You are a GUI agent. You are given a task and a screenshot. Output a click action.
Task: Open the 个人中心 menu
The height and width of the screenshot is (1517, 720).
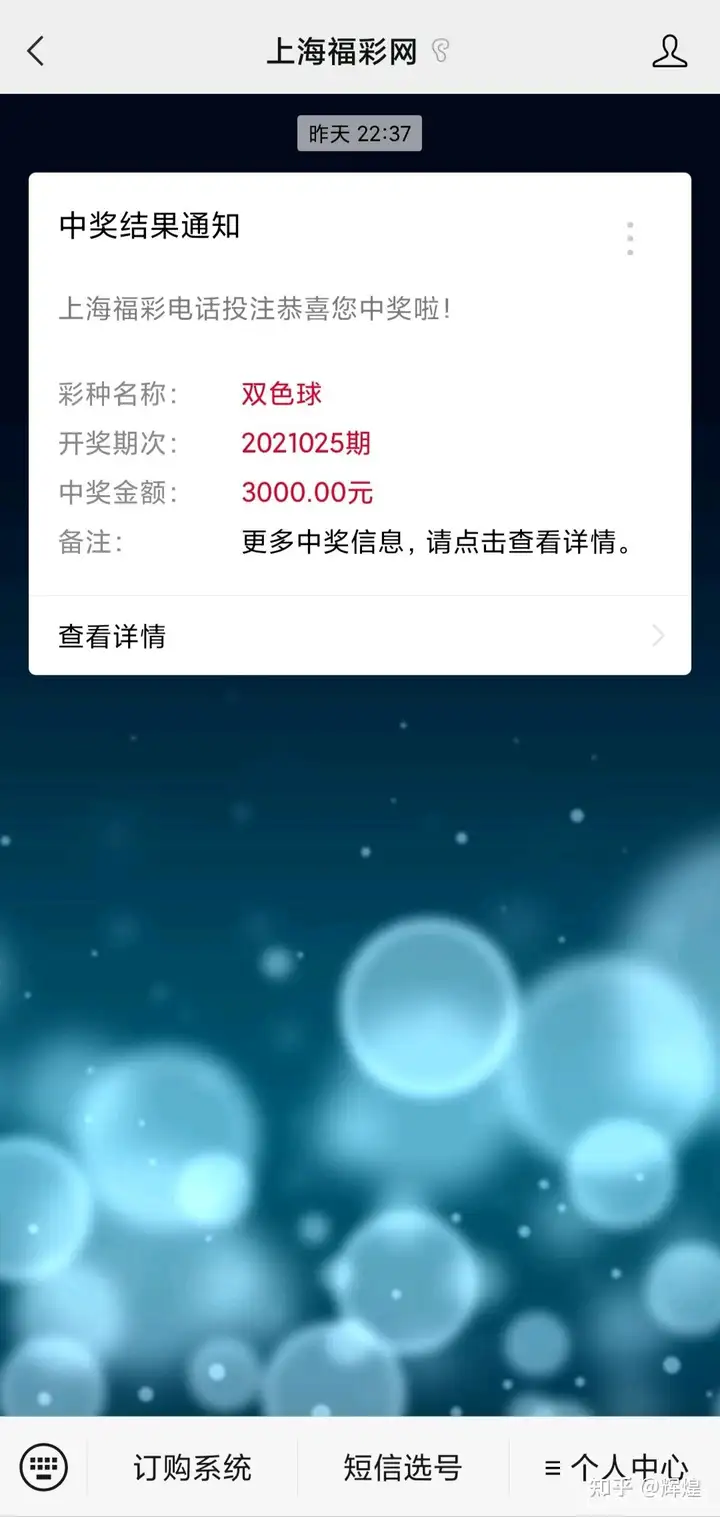(x=615, y=1467)
